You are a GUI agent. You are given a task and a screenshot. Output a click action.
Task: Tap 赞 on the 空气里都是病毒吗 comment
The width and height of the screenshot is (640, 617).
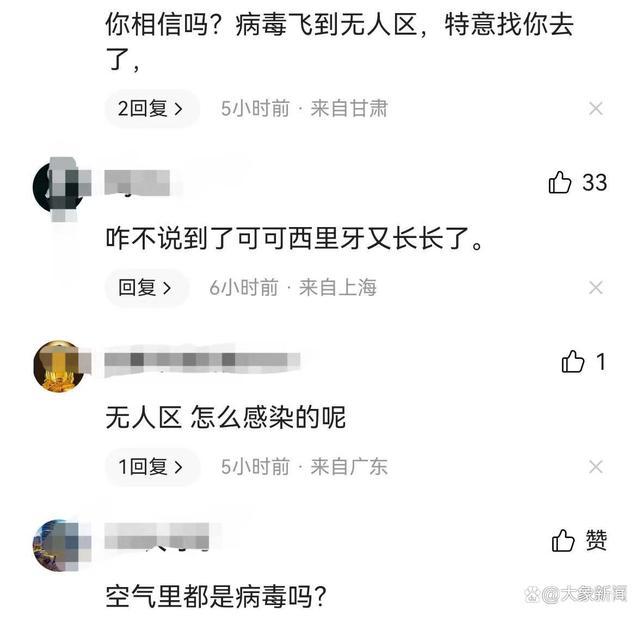(x=564, y=541)
